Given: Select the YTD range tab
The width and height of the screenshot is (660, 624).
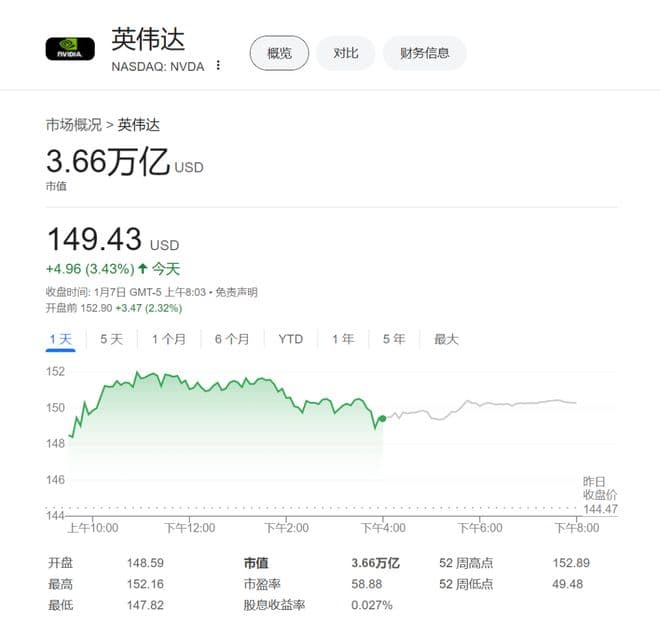Looking at the screenshot, I should [x=290, y=339].
